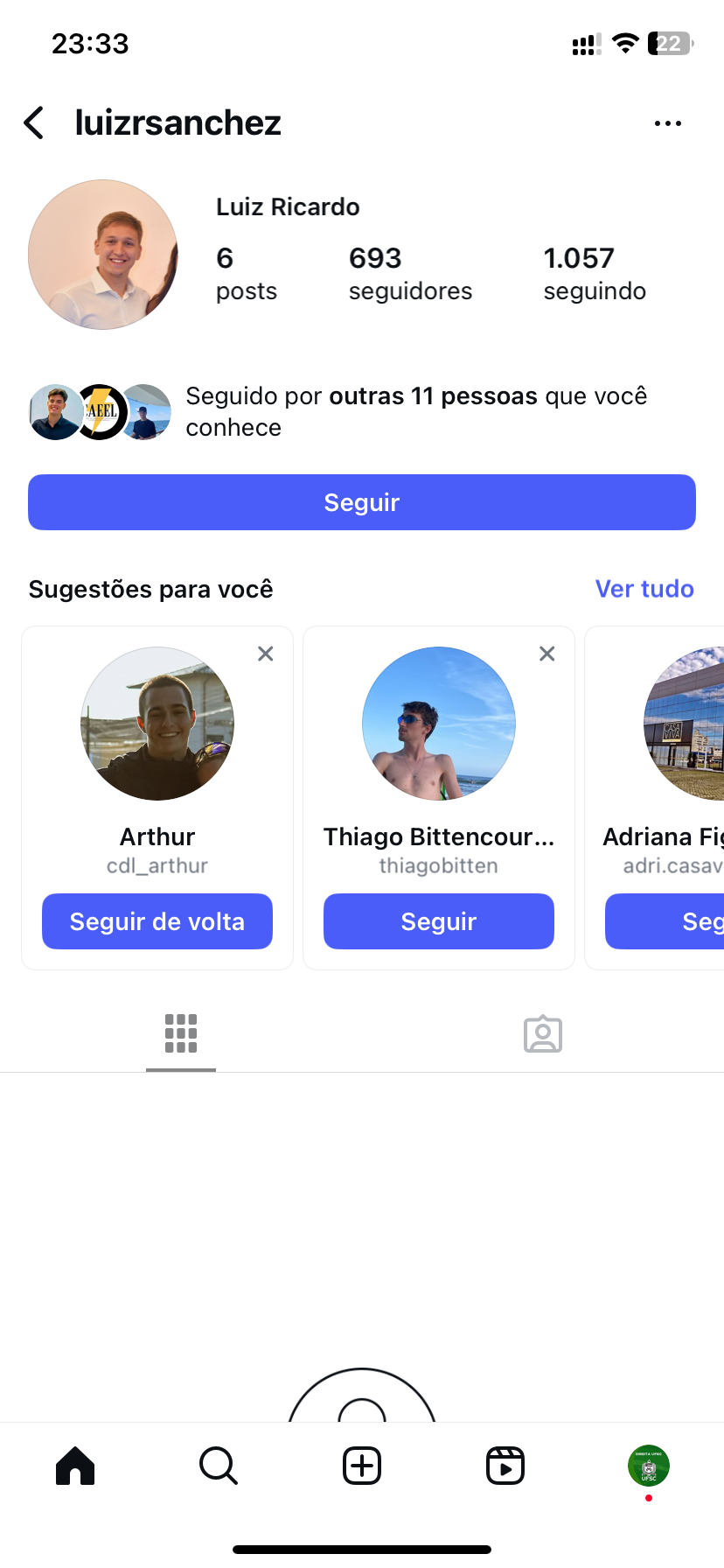Viewport: 724px width, 1568px height.
Task: Open the Reels tab
Action: click(505, 1466)
